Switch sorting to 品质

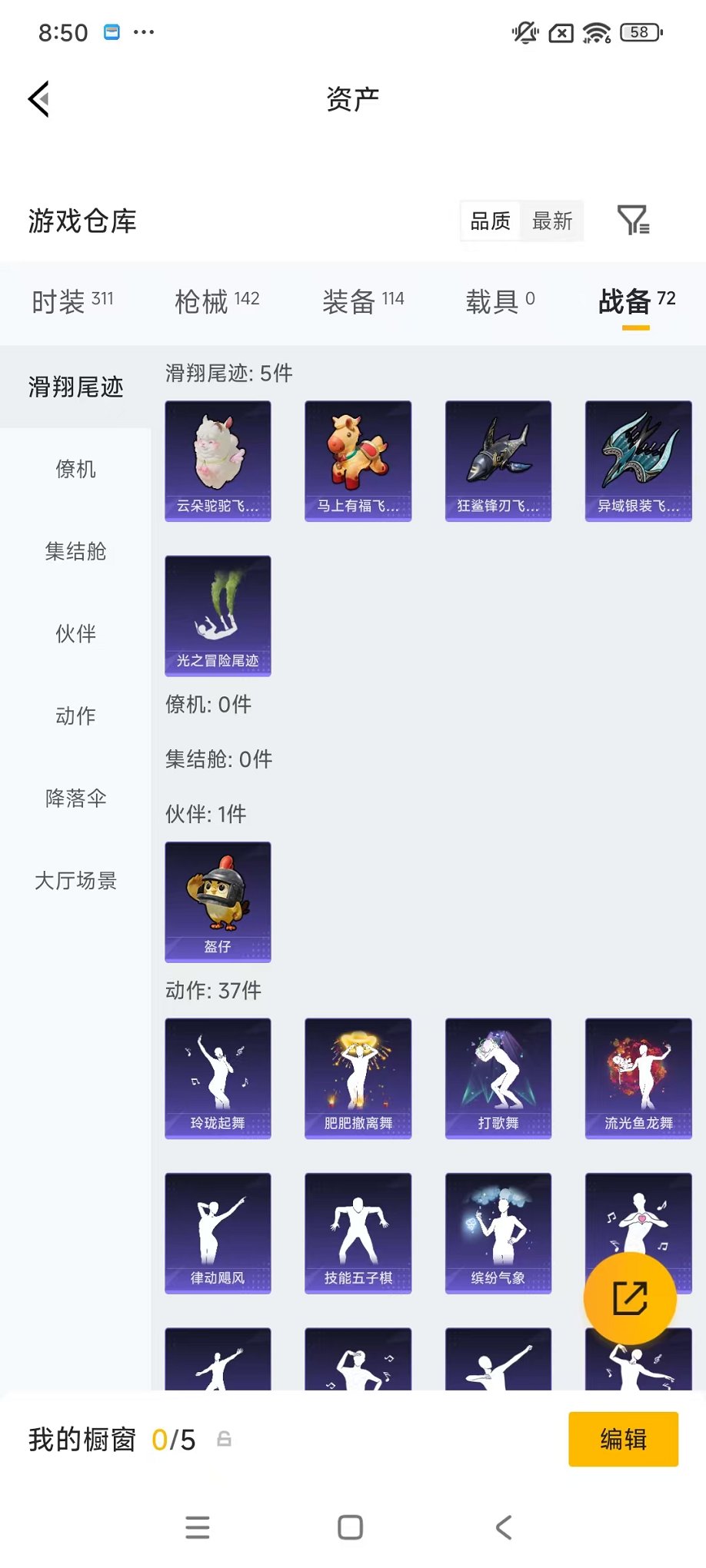pos(489,221)
